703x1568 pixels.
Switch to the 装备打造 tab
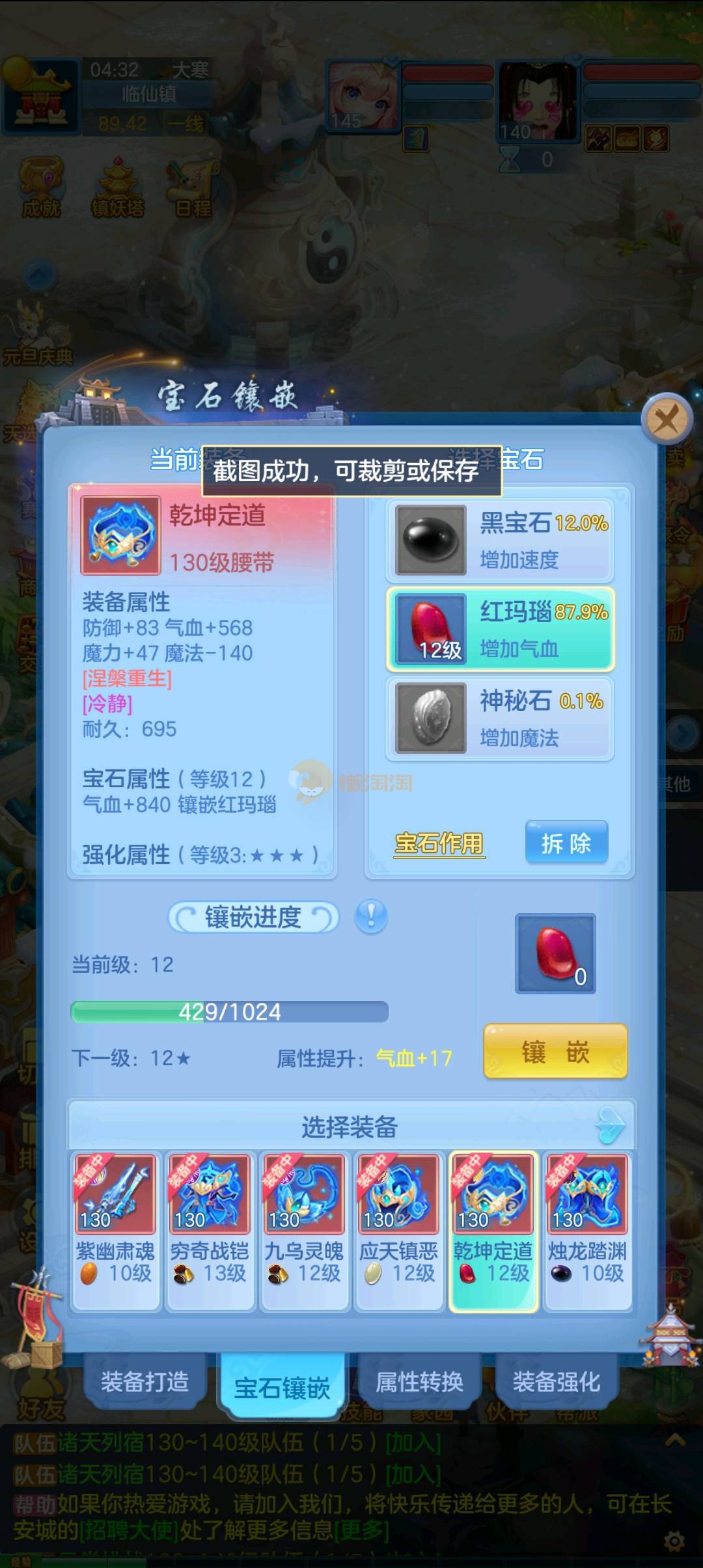pyautogui.click(x=145, y=1381)
